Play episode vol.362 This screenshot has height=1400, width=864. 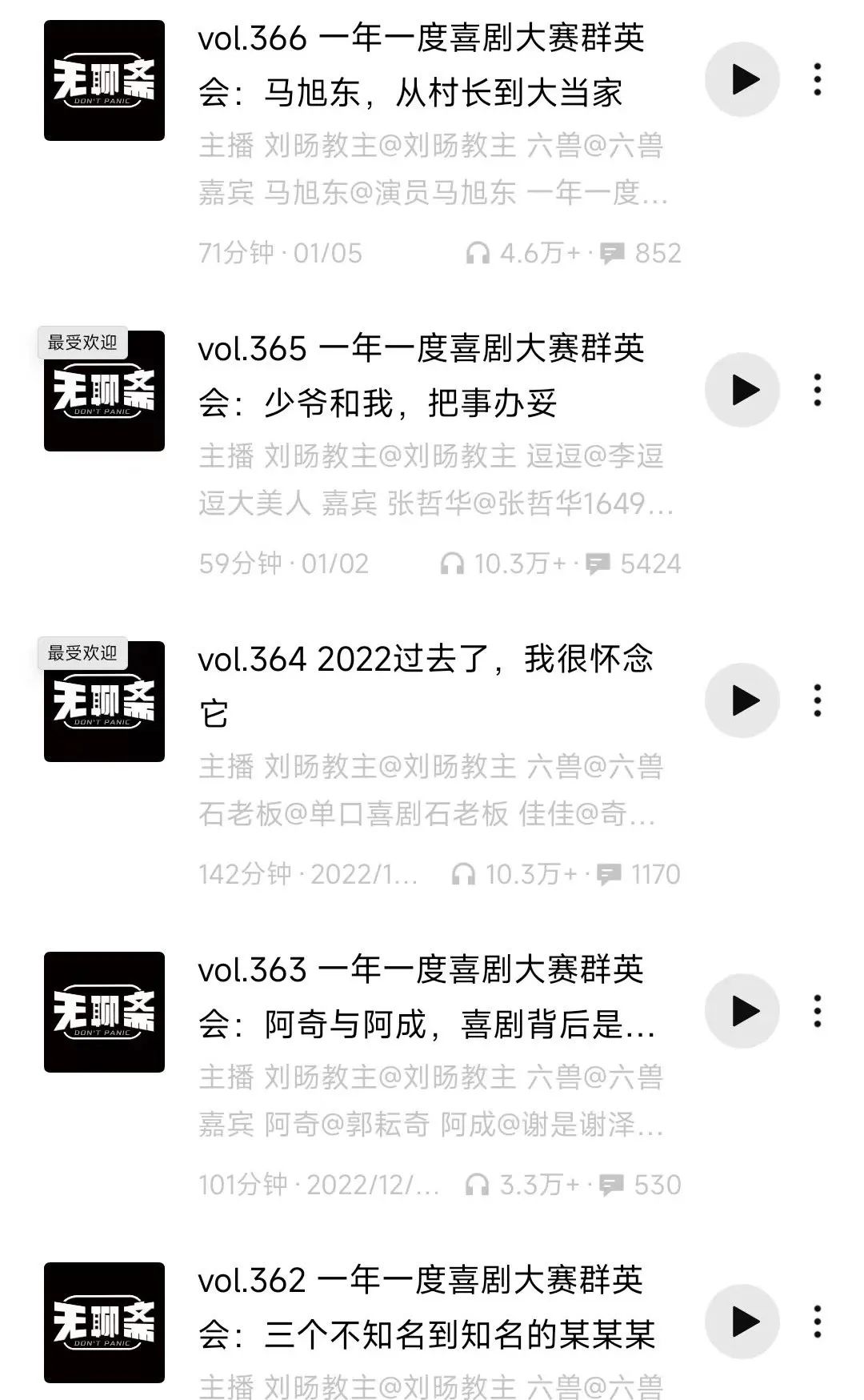pyautogui.click(x=742, y=1322)
